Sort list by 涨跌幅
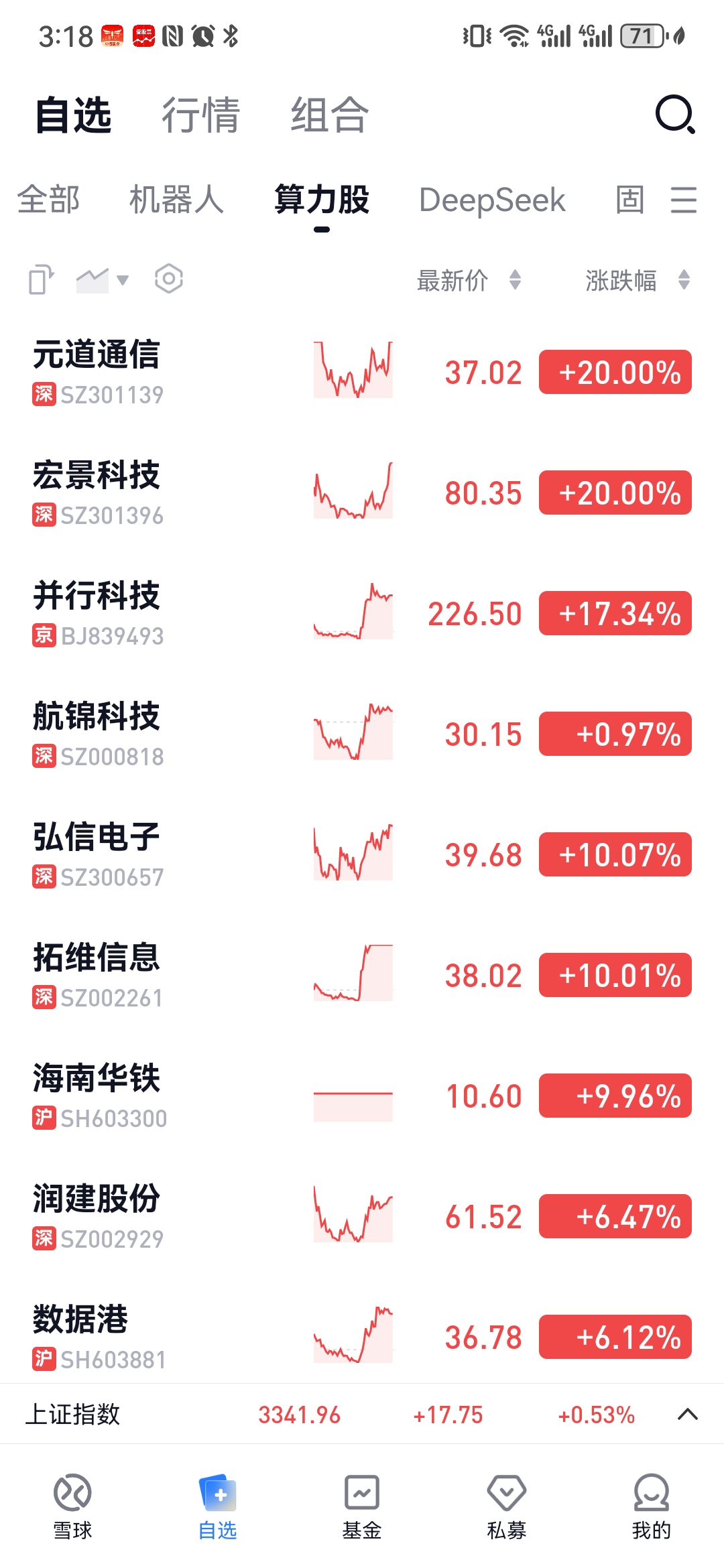This screenshot has height=1568, width=724. [x=638, y=280]
